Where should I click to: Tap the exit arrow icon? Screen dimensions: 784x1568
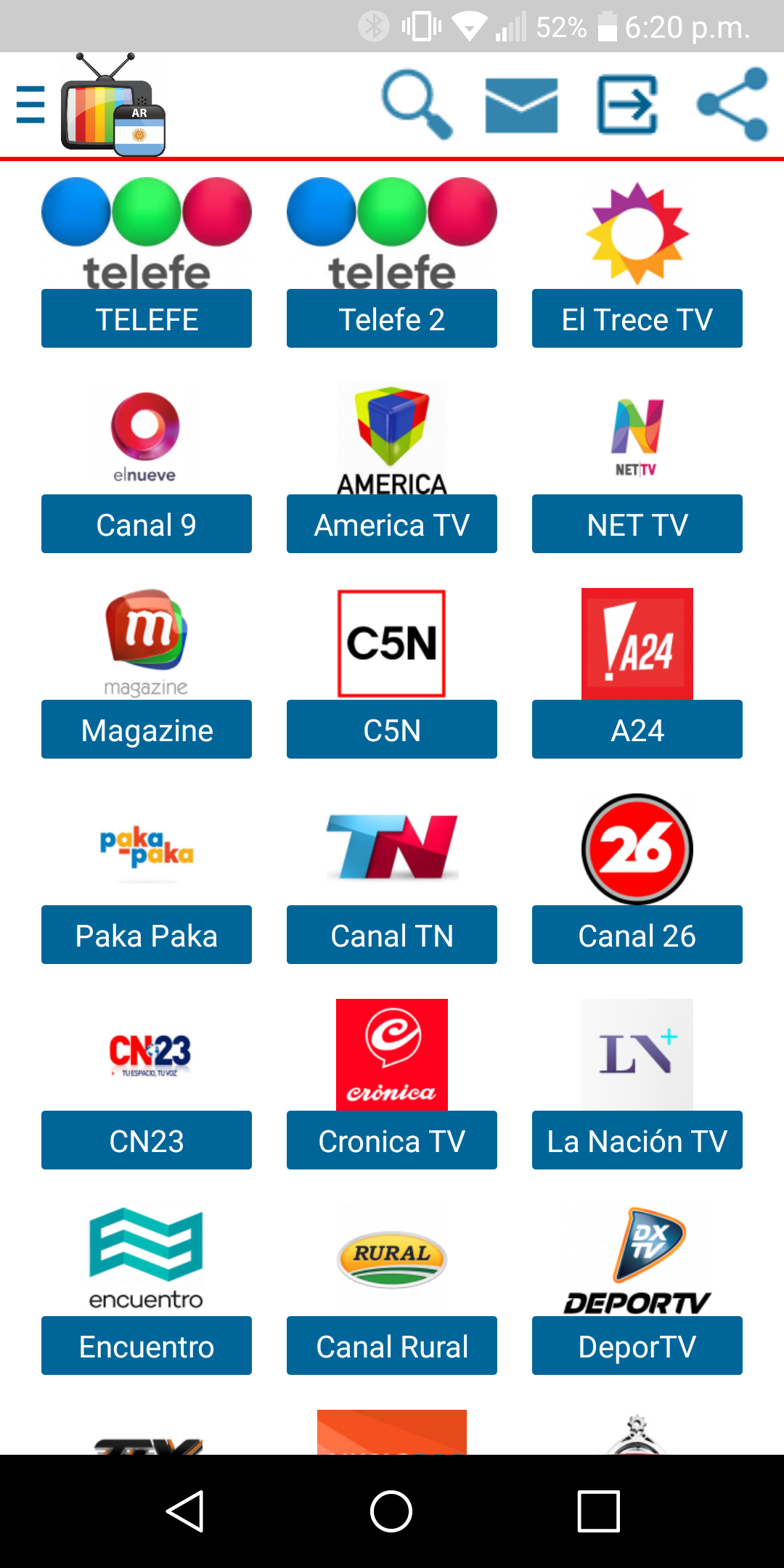(627, 105)
